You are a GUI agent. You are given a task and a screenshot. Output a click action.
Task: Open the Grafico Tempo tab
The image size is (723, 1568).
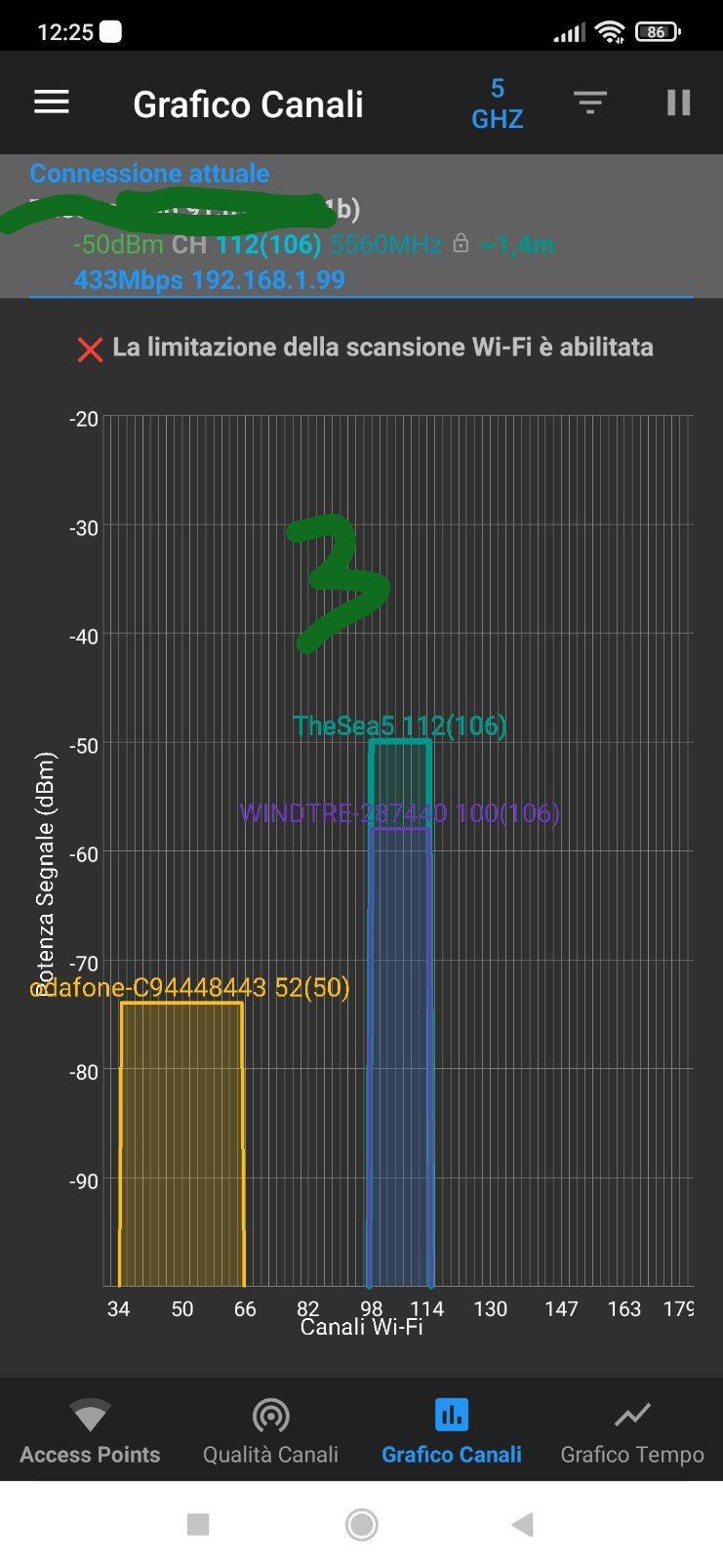(x=632, y=1431)
